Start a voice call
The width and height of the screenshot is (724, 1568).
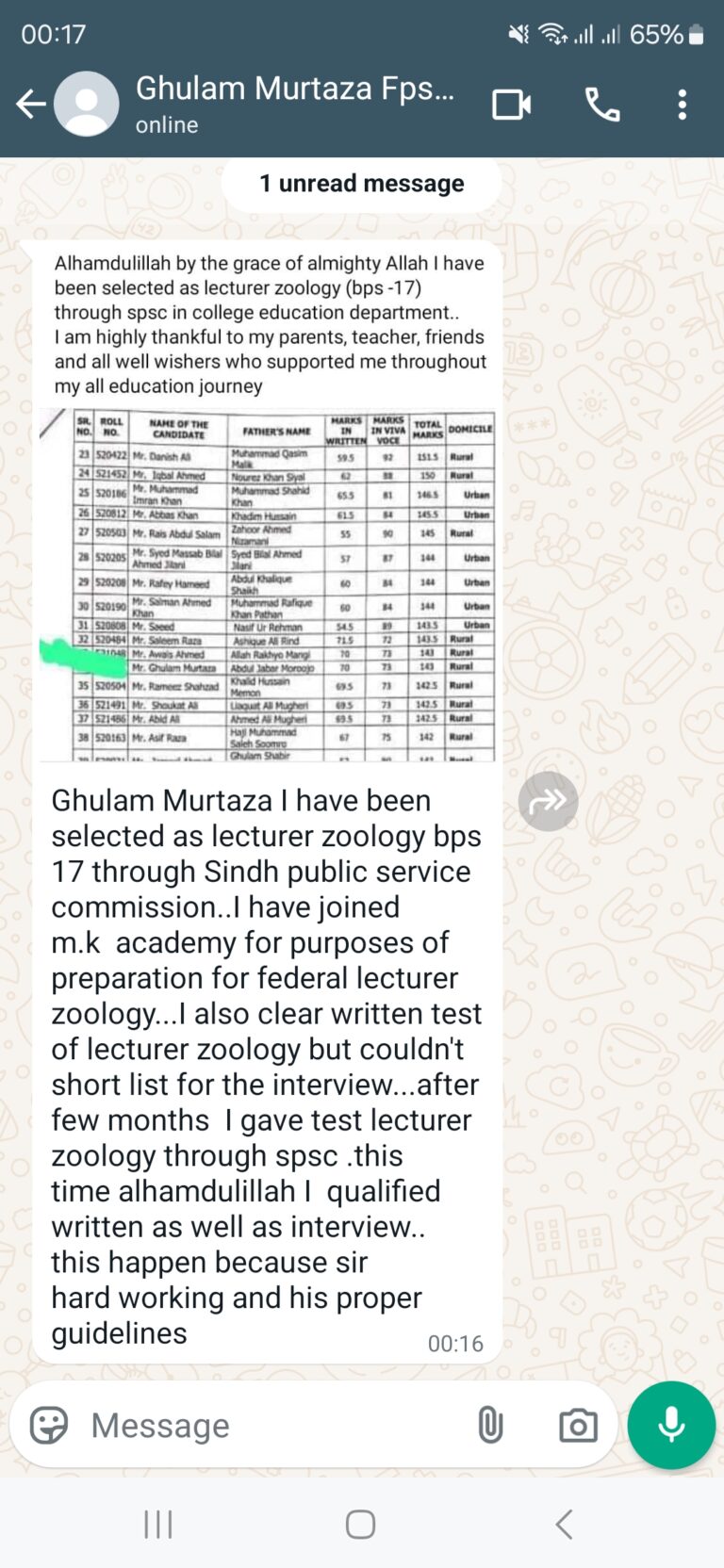pyautogui.click(x=603, y=105)
